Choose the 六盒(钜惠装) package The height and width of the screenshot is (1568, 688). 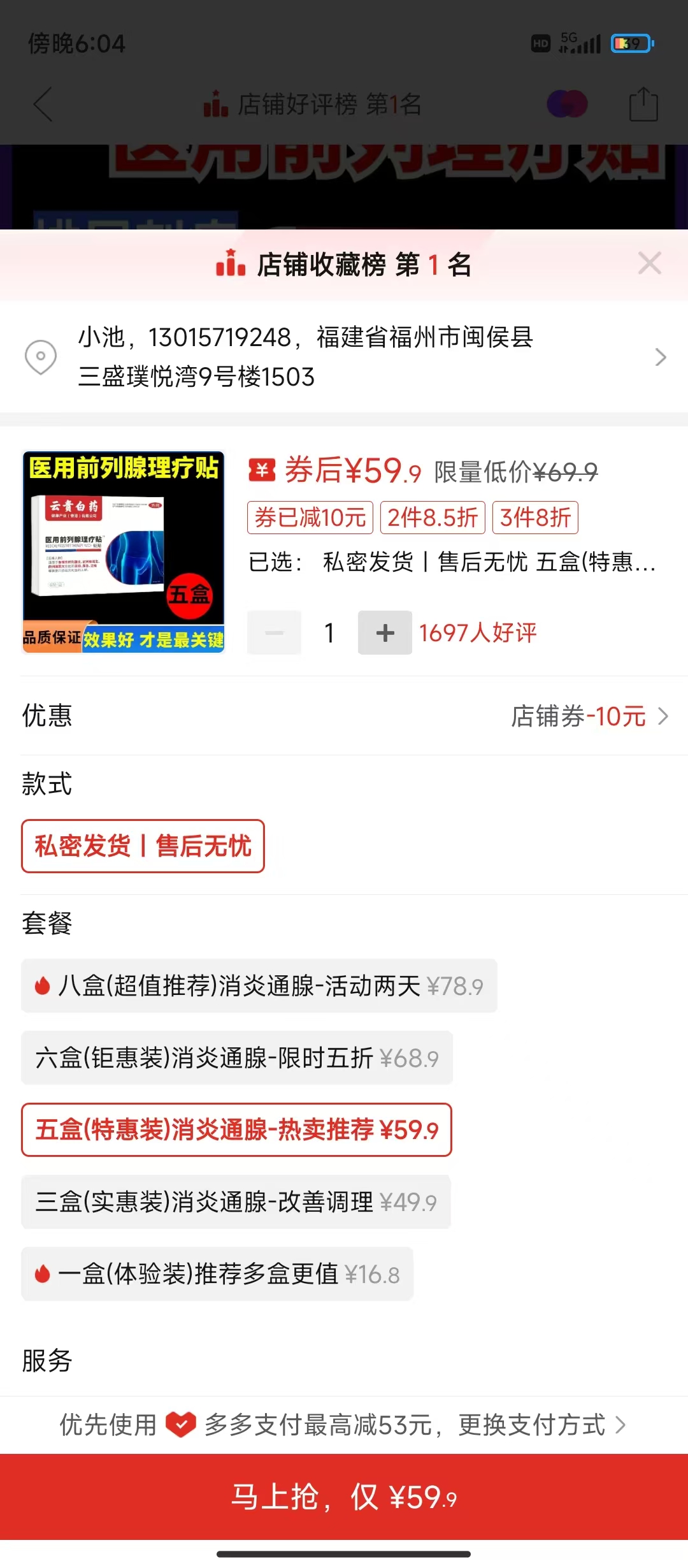click(x=237, y=1058)
